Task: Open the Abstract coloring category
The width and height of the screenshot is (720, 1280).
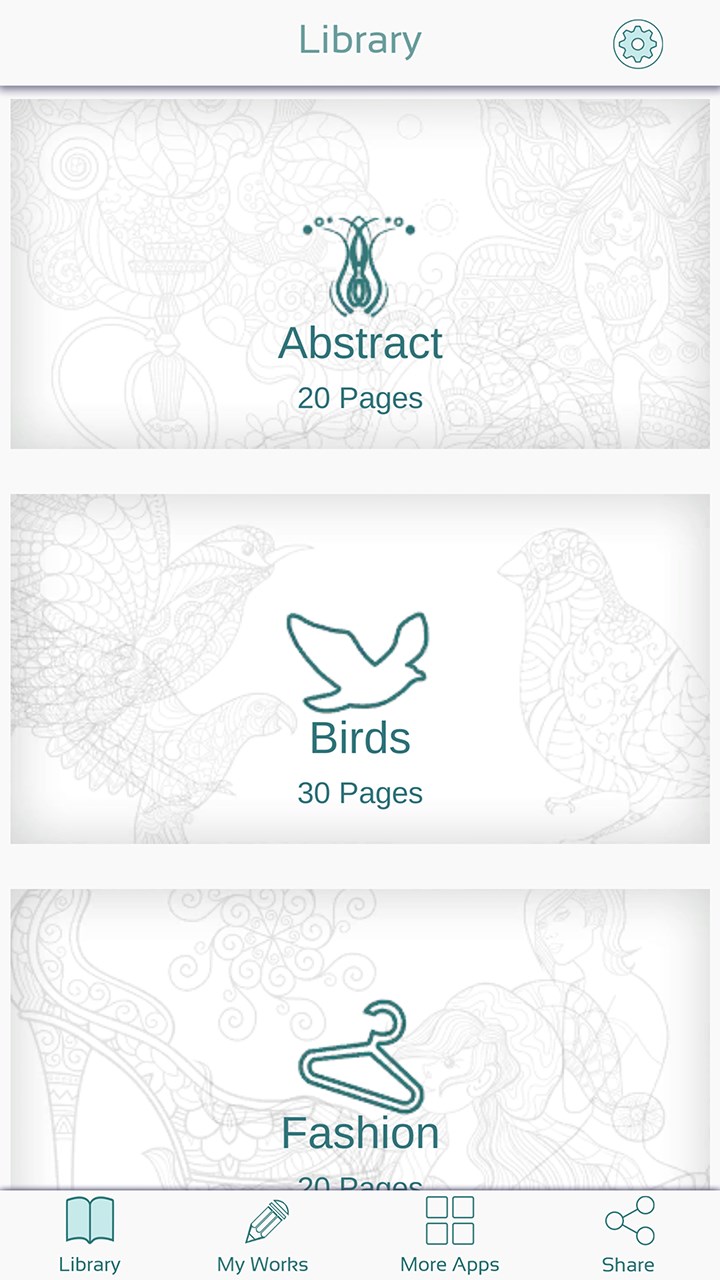Action: 360,273
